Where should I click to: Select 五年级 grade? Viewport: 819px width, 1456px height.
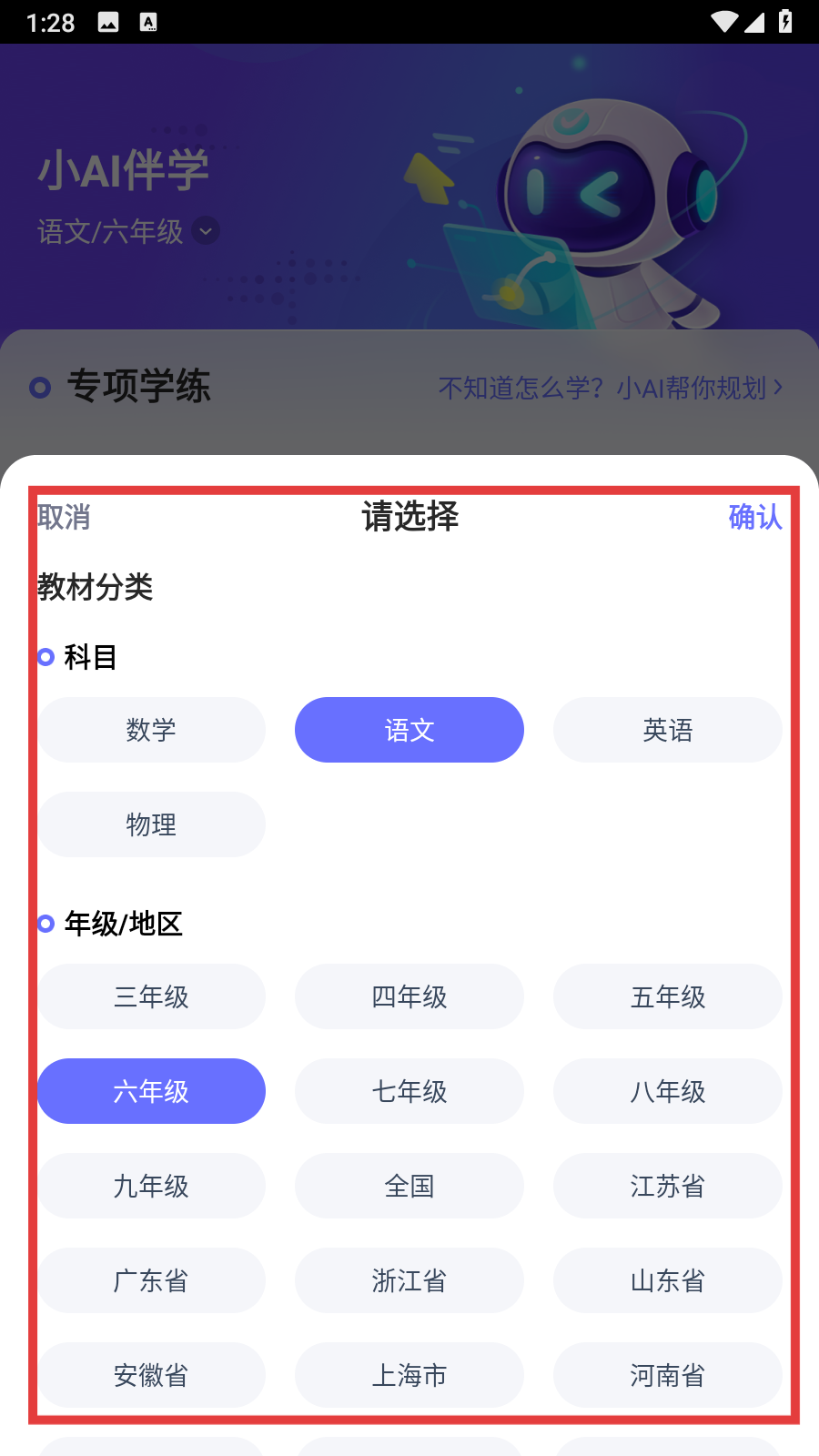click(667, 996)
